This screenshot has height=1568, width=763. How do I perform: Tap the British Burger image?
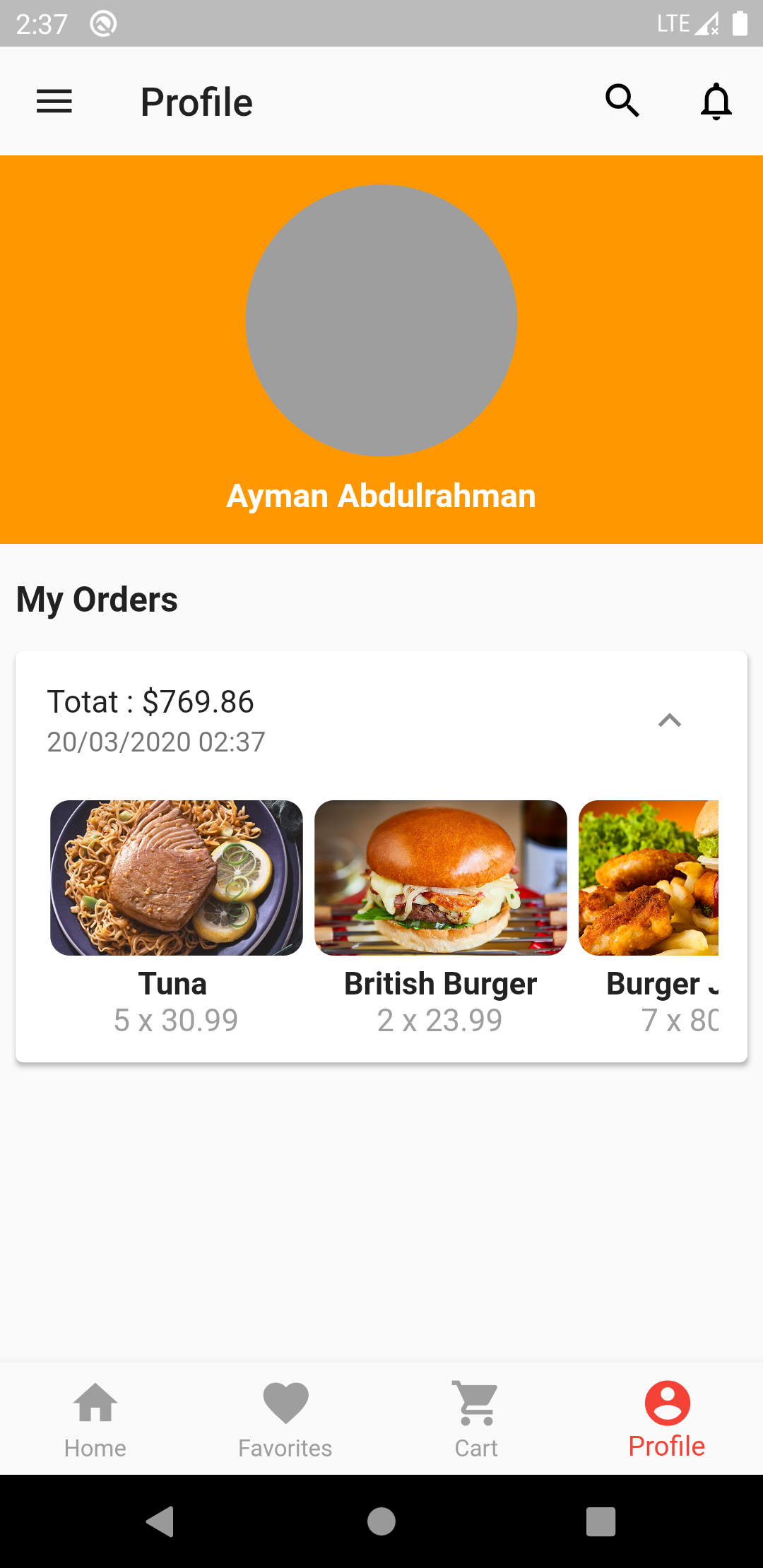[x=440, y=878]
